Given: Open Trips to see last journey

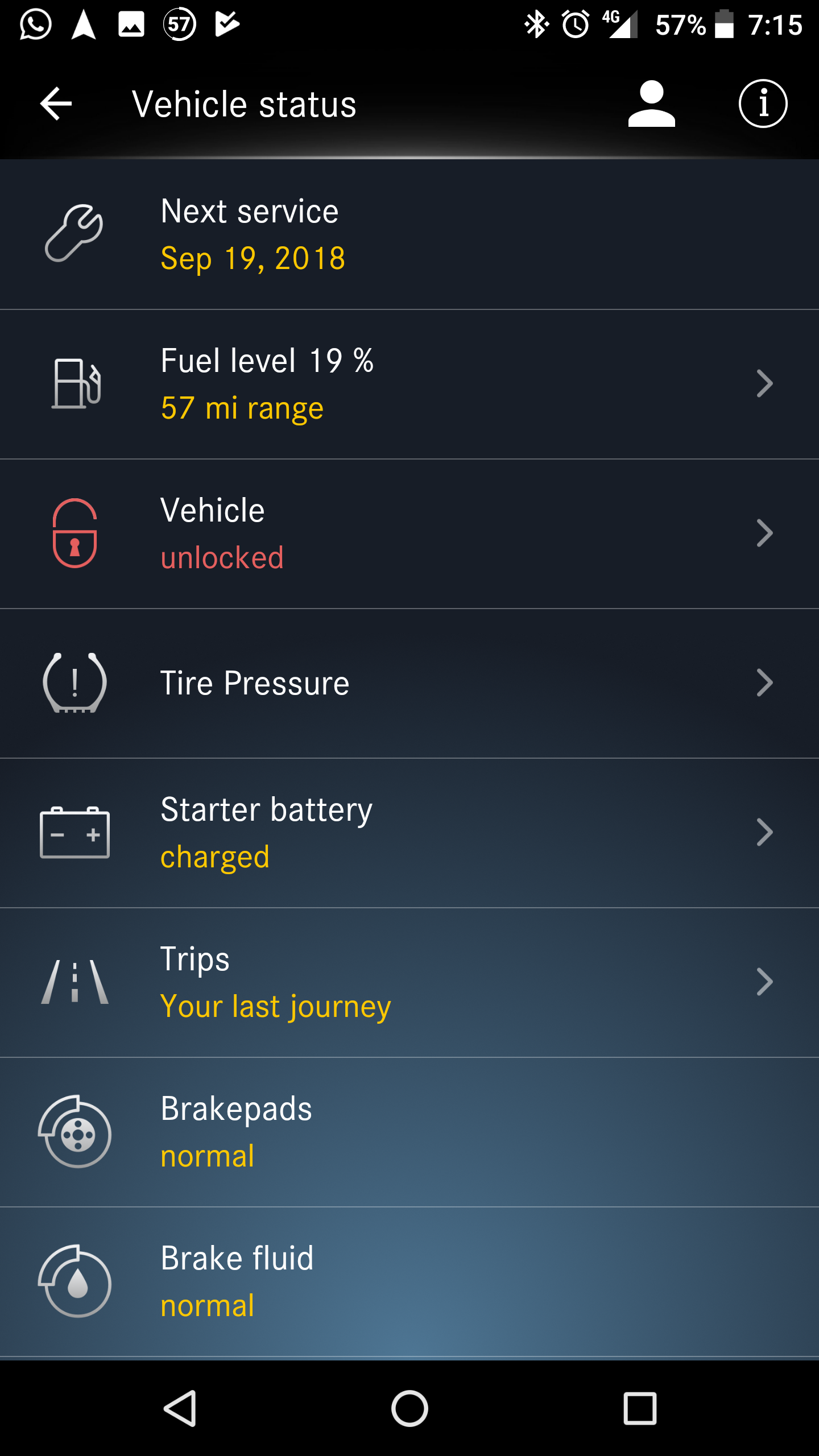Looking at the screenshot, I should 409,983.
